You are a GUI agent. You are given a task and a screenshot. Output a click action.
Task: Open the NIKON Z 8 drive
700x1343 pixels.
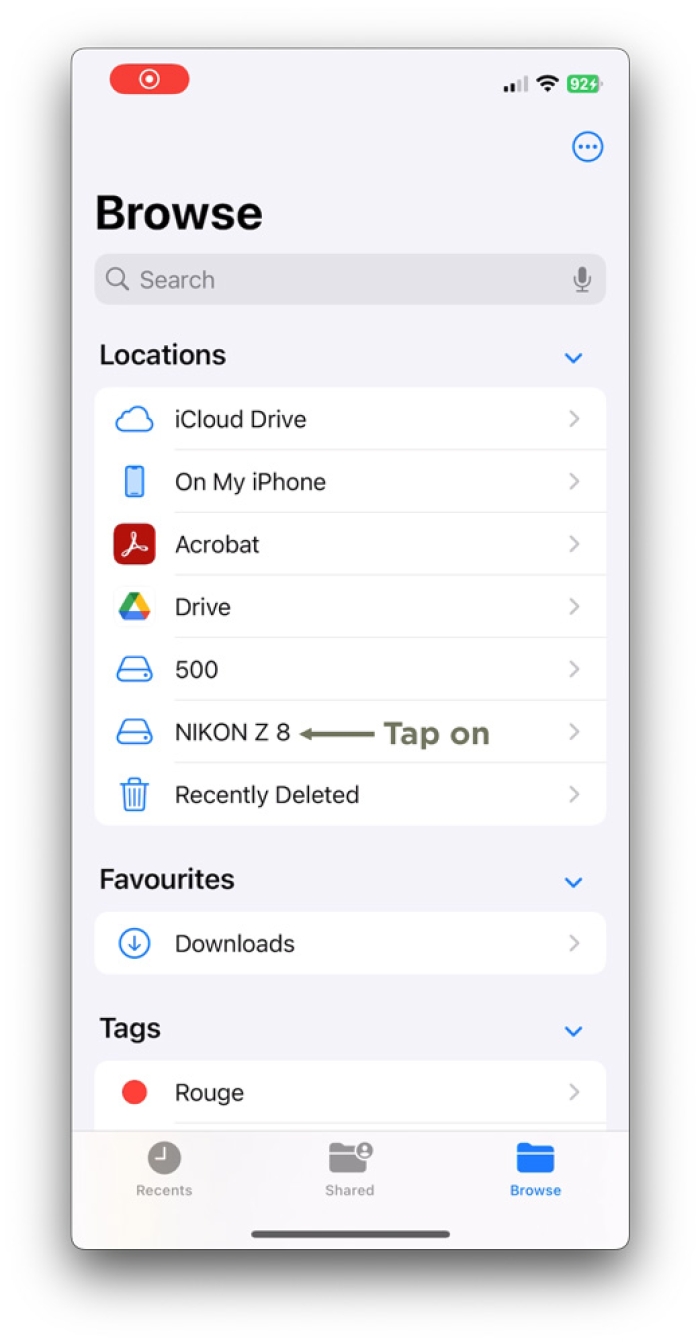coord(232,733)
